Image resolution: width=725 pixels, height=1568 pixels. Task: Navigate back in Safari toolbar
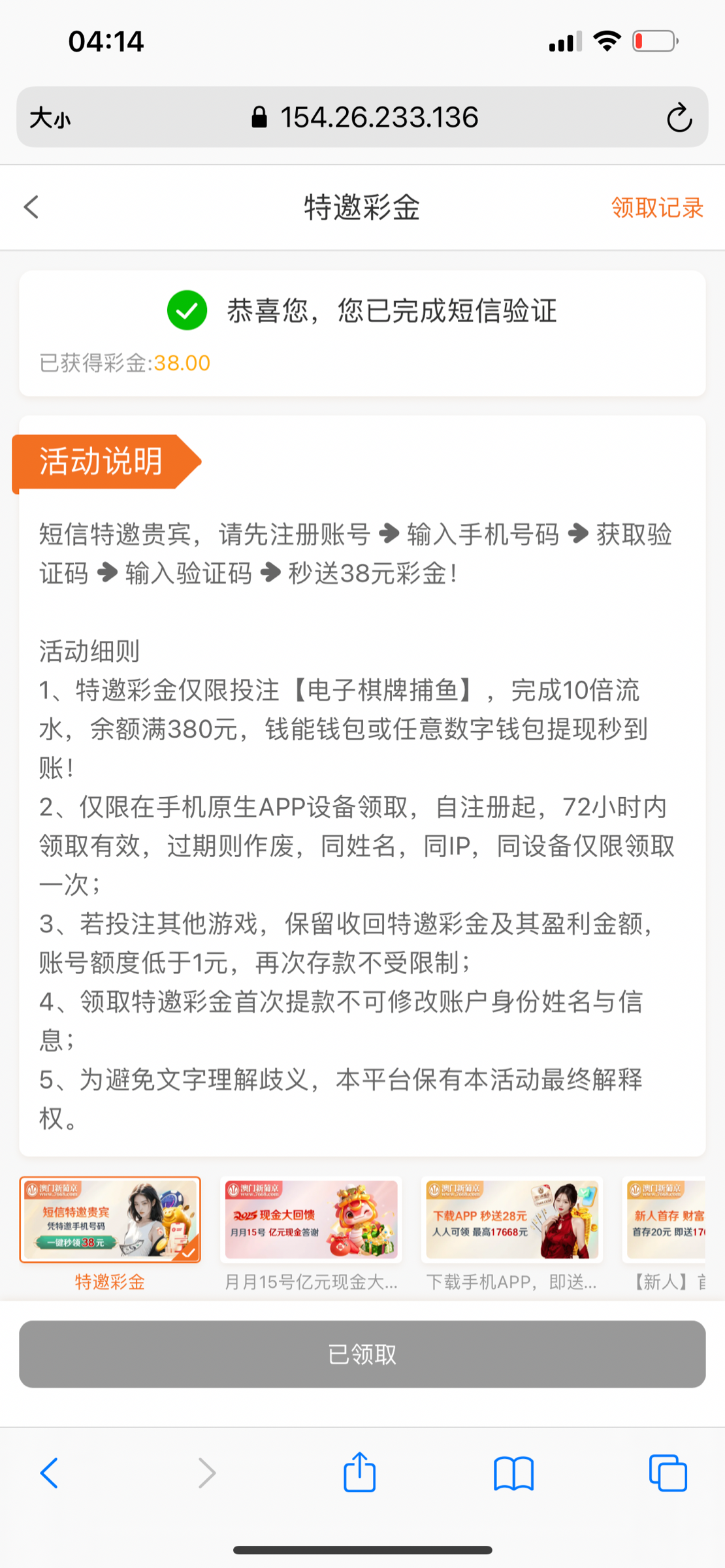50,1473
